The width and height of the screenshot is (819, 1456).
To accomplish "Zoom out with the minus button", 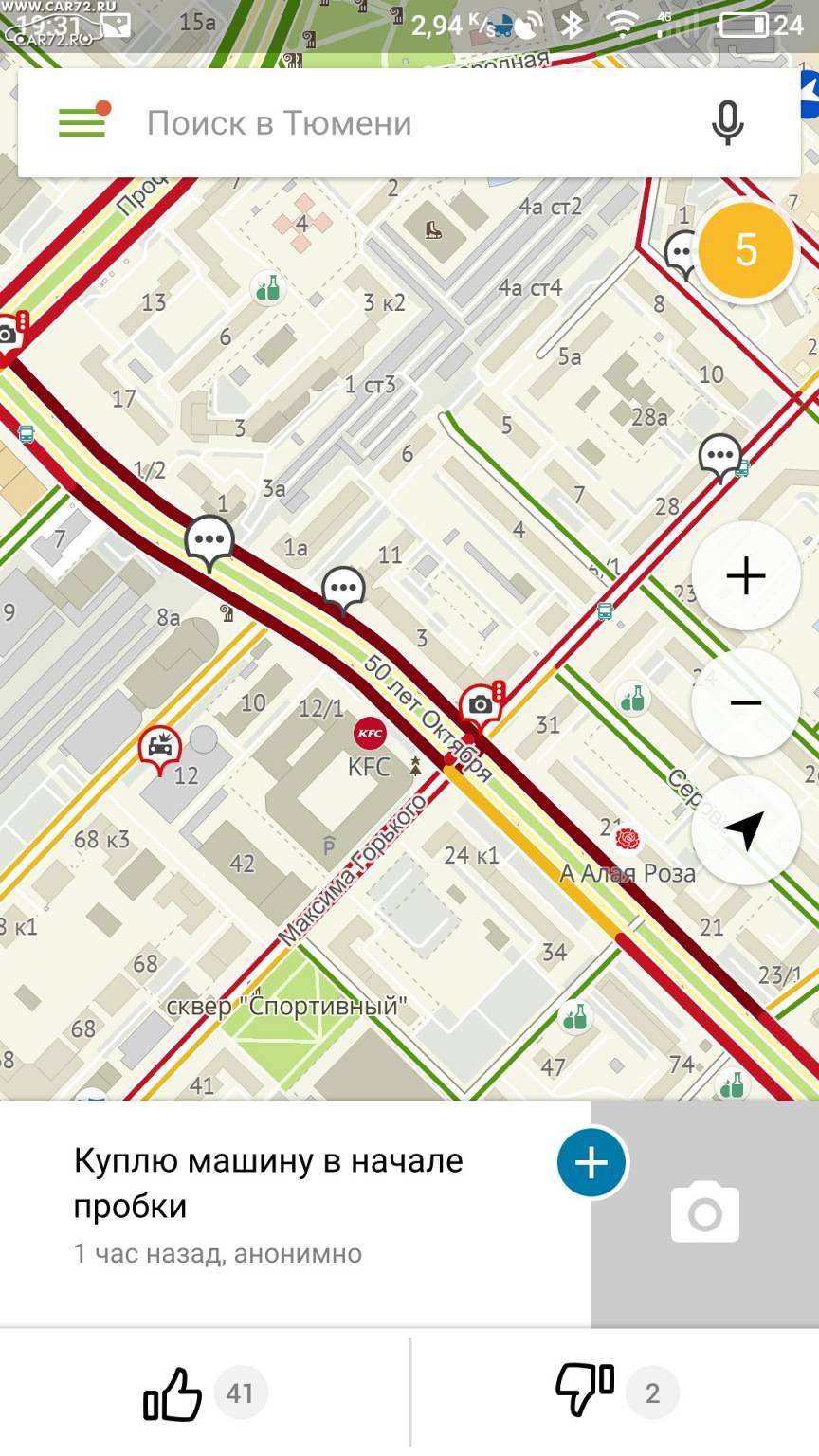I will click(x=746, y=702).
